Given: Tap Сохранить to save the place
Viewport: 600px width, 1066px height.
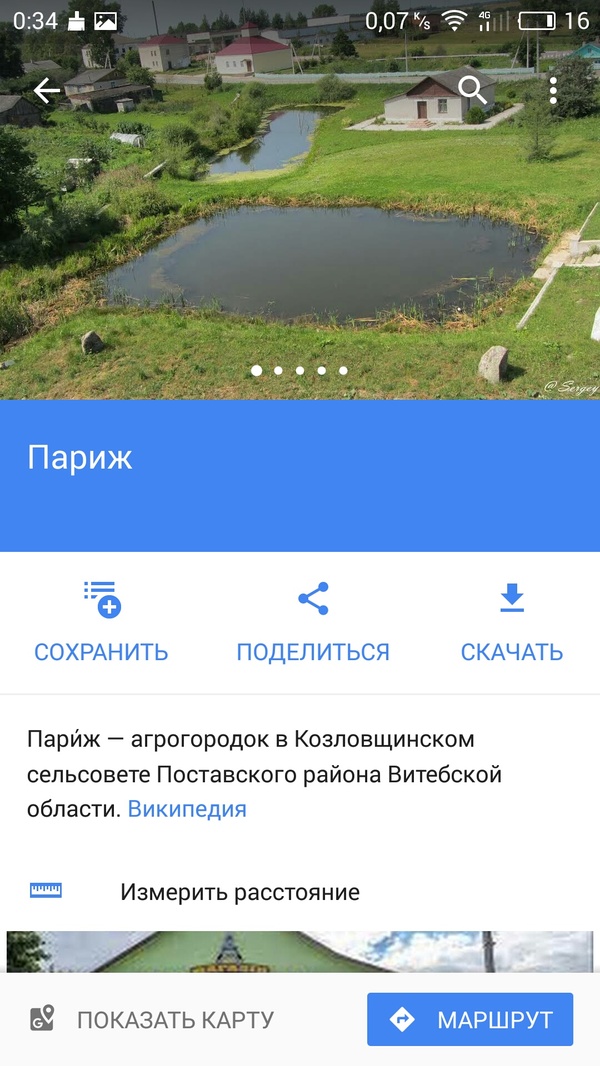Looking at the screenshot, I should 101,624.
